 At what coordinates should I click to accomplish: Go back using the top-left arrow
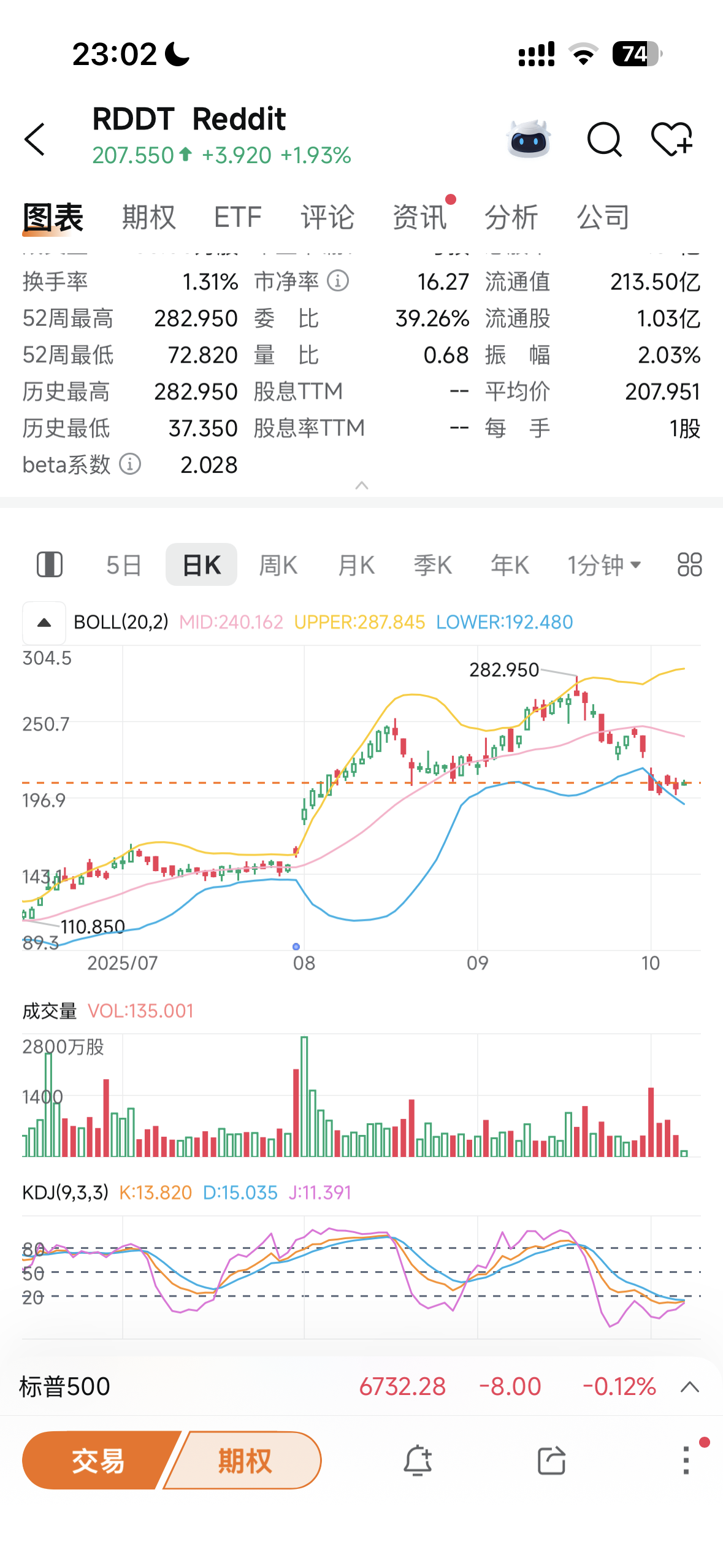35,139
